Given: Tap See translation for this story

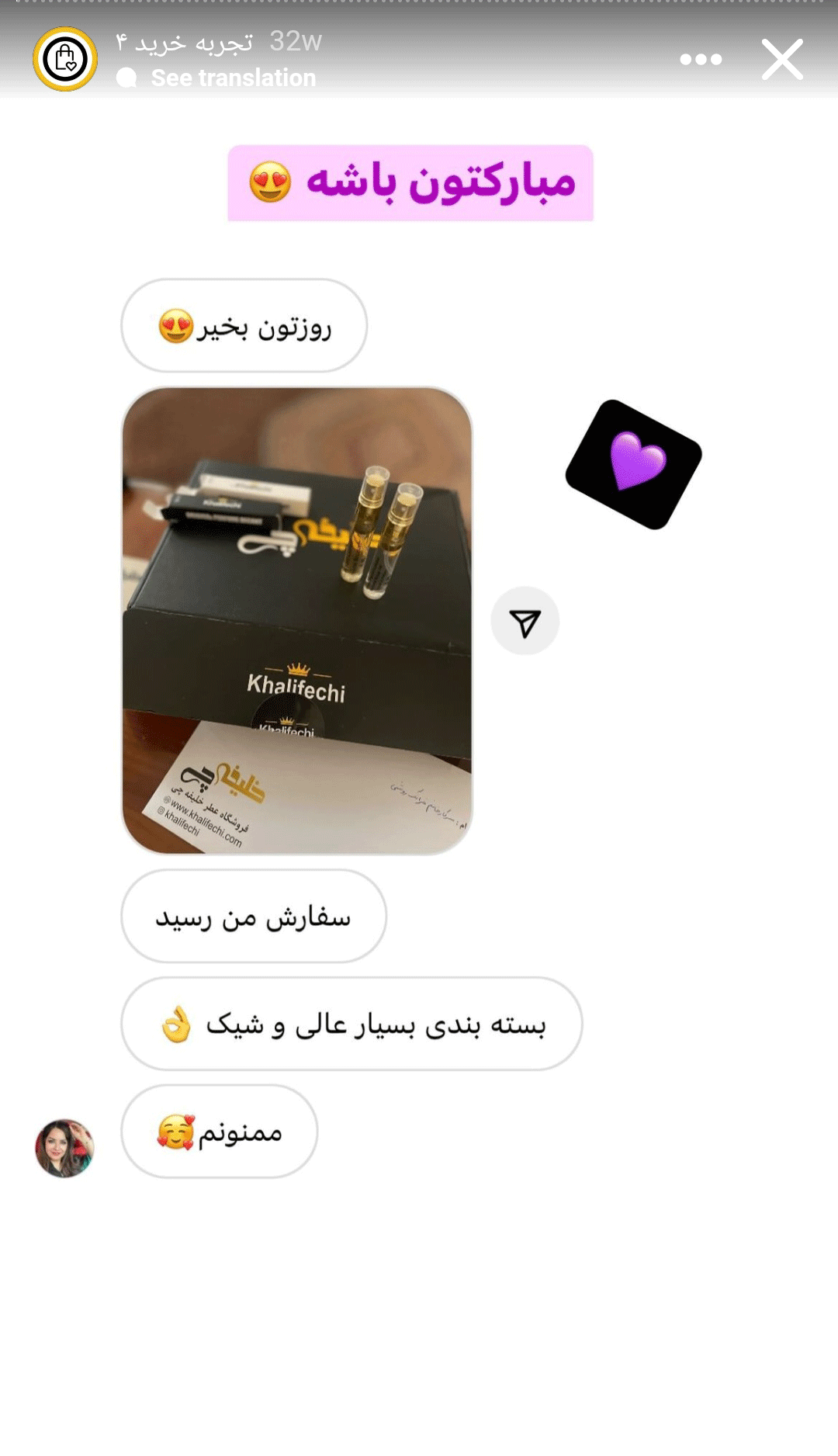Looking at the screenshot, I should tap(233, 78).
